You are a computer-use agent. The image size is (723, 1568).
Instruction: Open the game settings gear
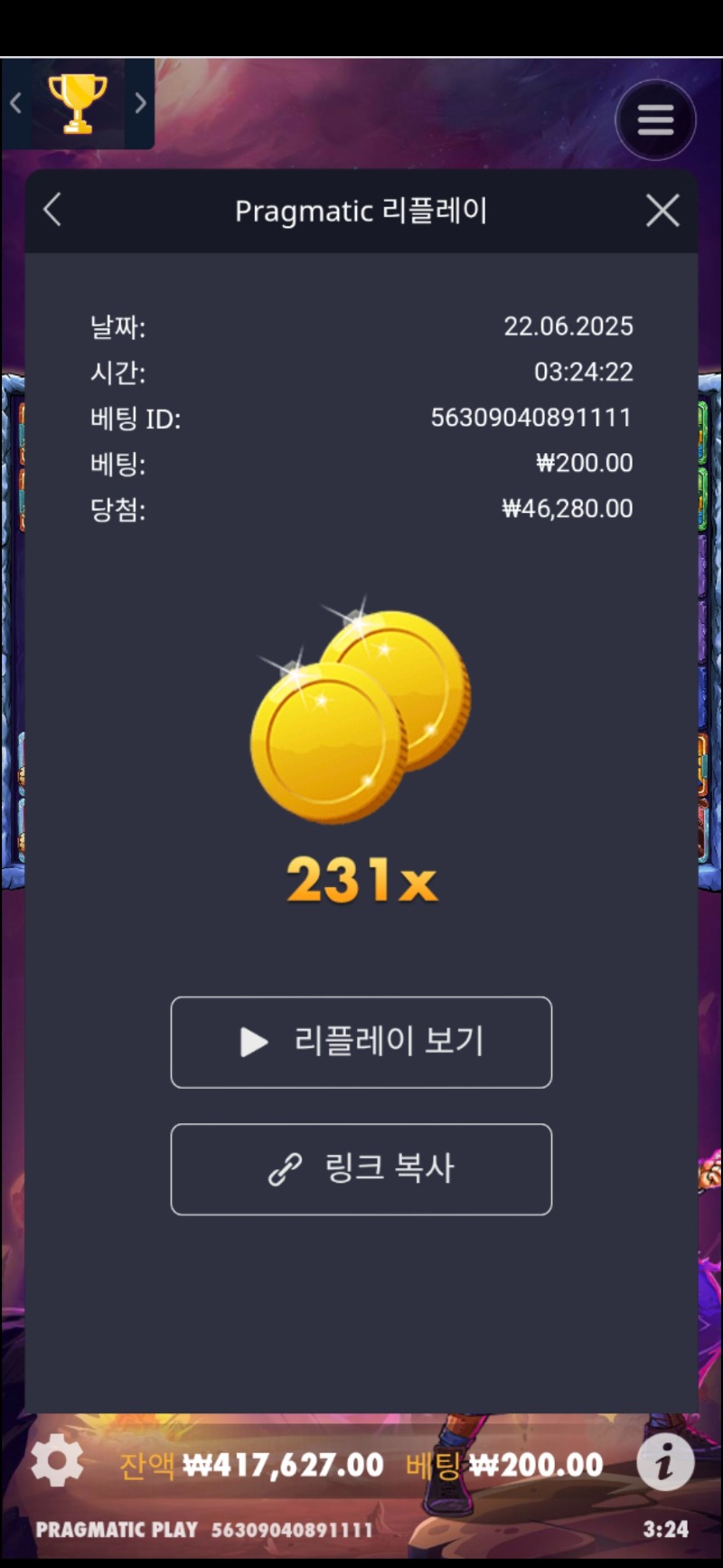coord(57,1459)
